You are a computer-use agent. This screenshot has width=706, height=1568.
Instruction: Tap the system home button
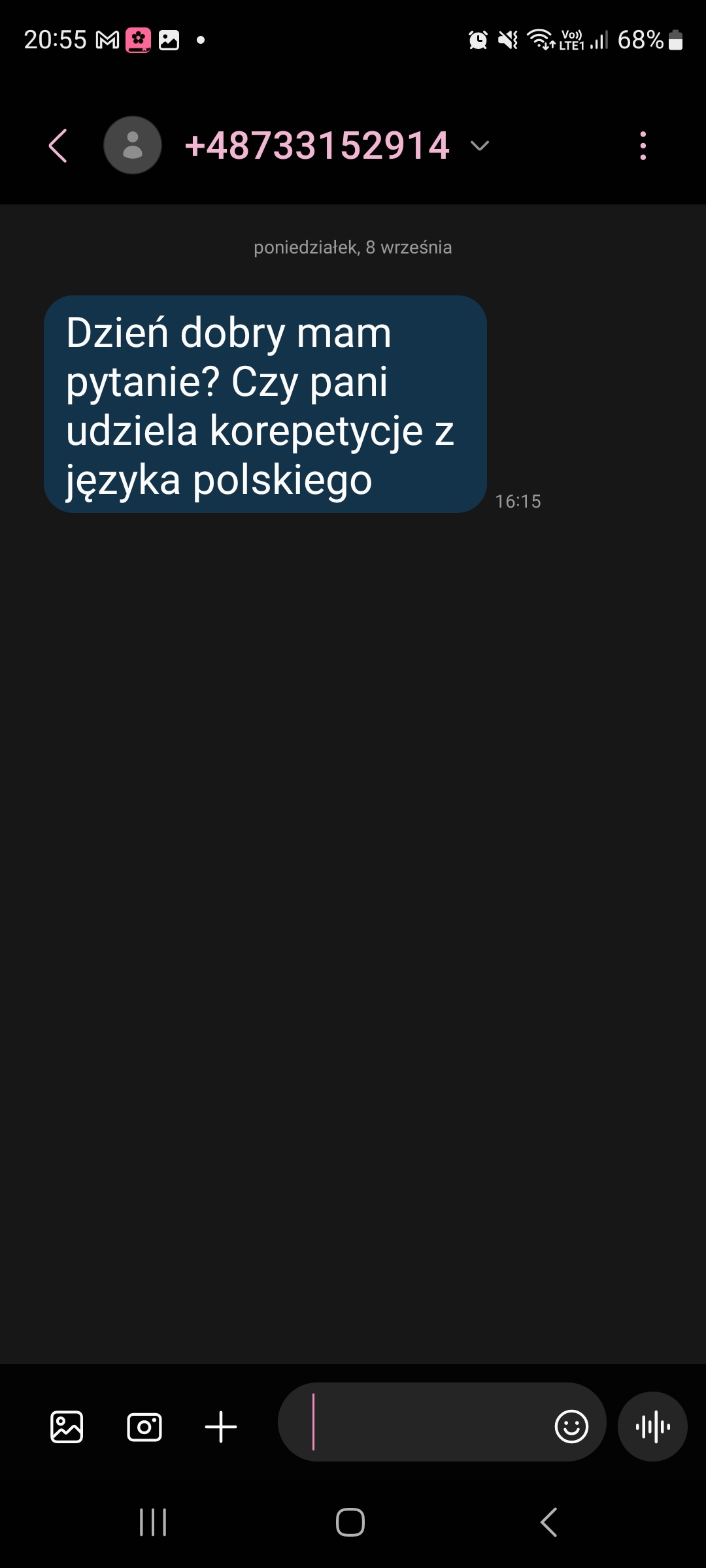pos(350,1522)
